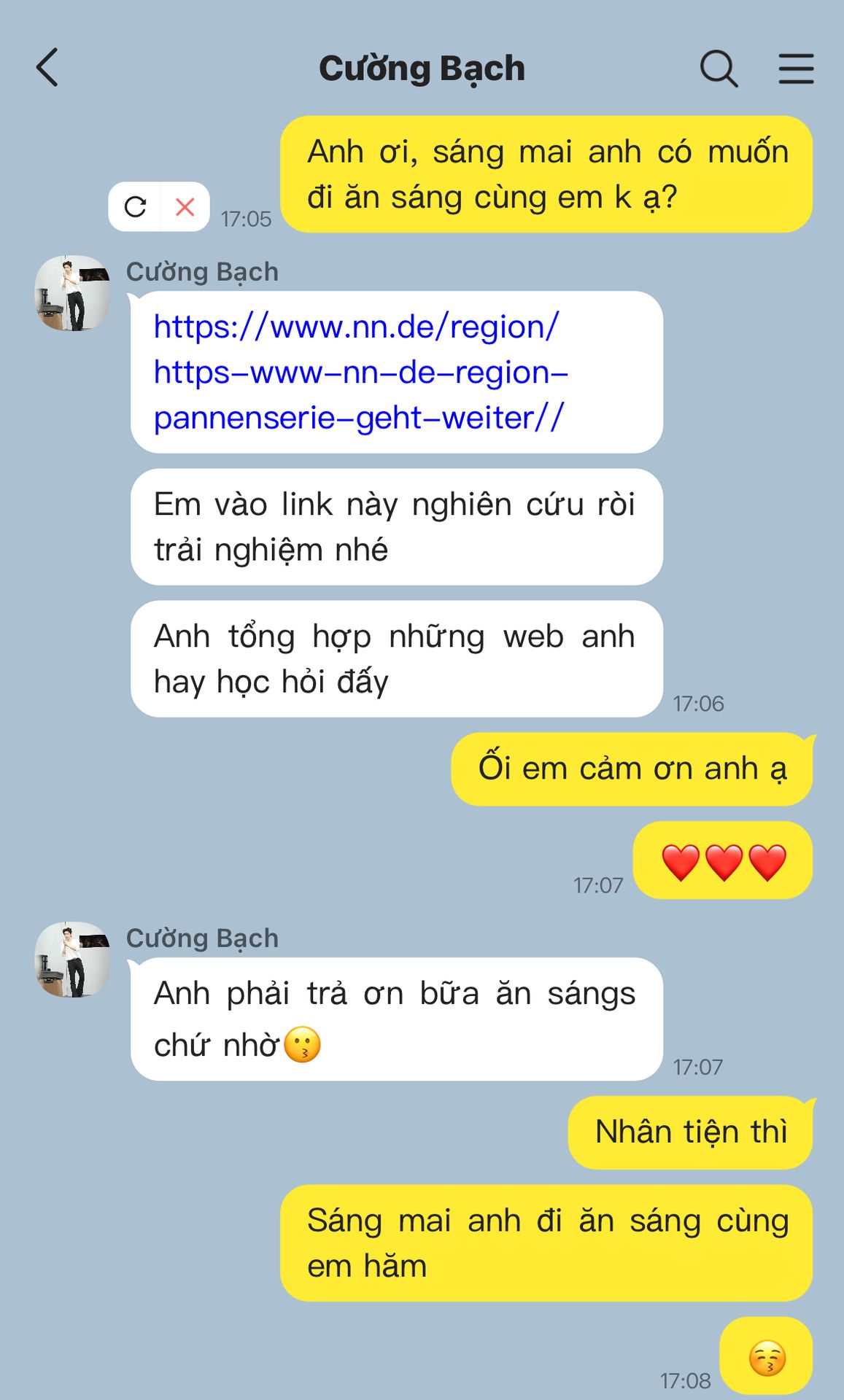Delete the unsent message with red X
844x1400 pixels.
[x=185, y=207]
